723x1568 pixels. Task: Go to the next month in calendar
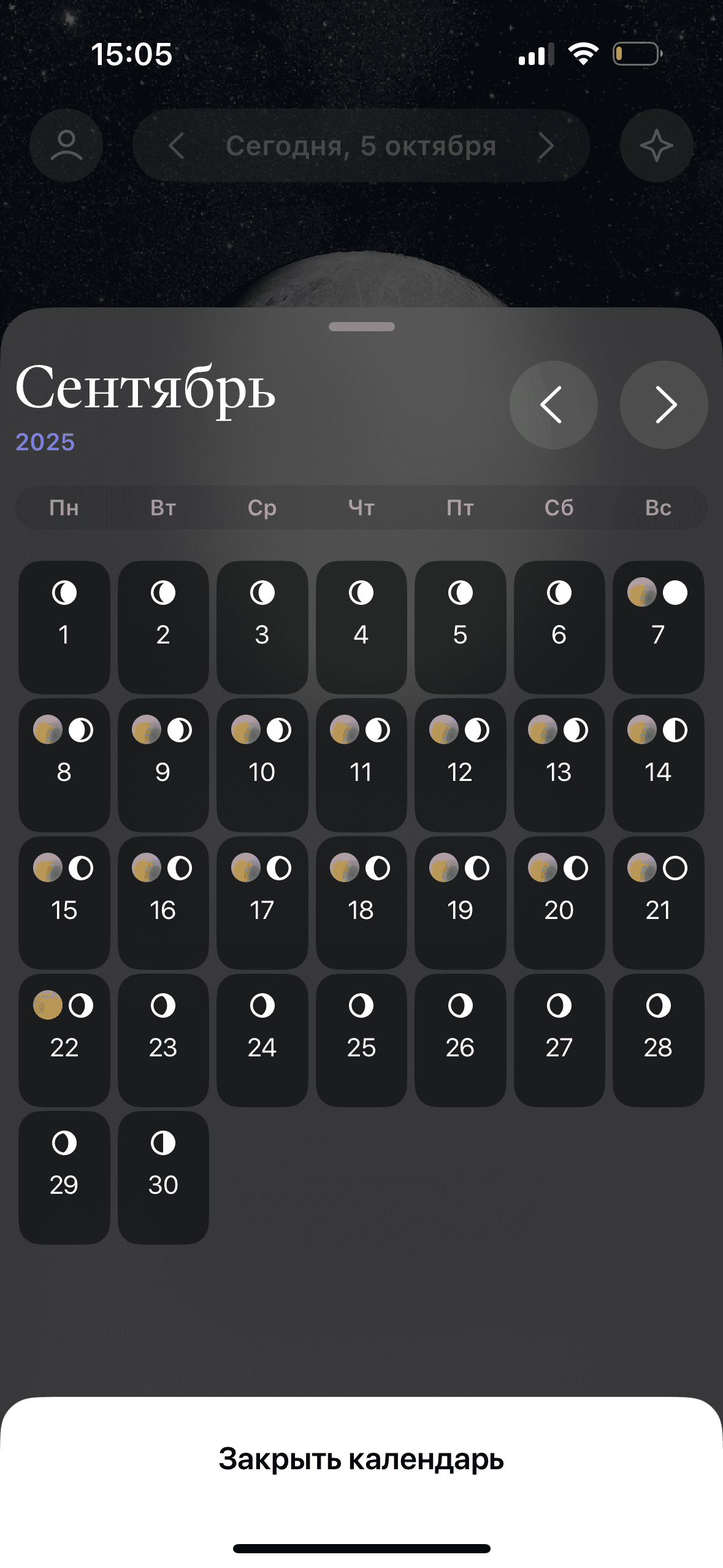pos(664,405)
